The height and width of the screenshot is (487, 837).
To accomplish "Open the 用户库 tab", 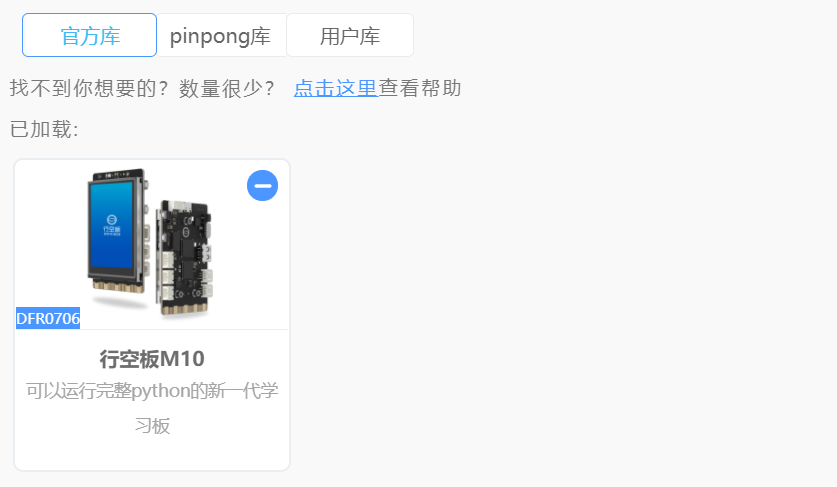I will click(x=349, y=36).
